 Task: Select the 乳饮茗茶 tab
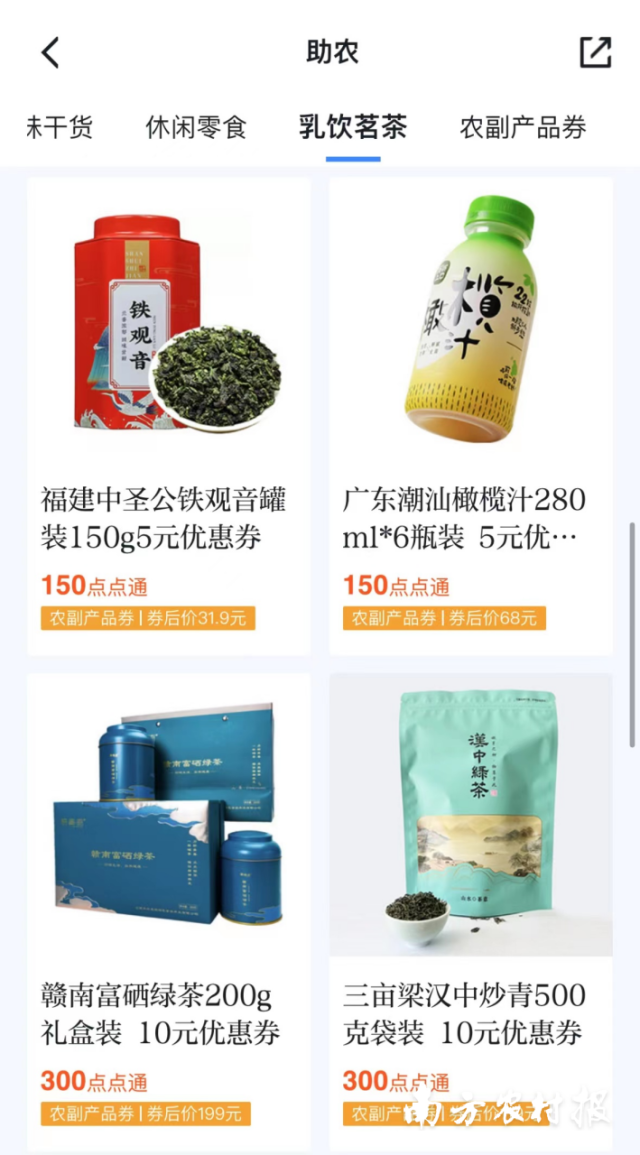(x=353, y=128)
